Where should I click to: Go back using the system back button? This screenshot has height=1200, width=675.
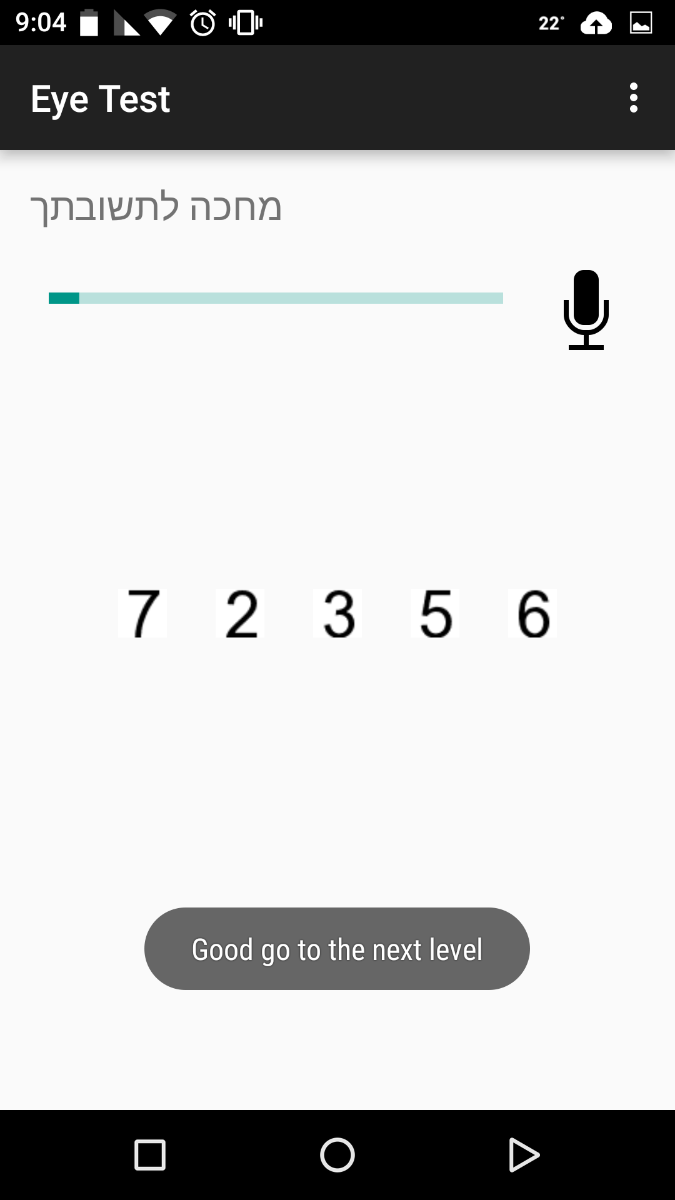(x=523, y=1155)
